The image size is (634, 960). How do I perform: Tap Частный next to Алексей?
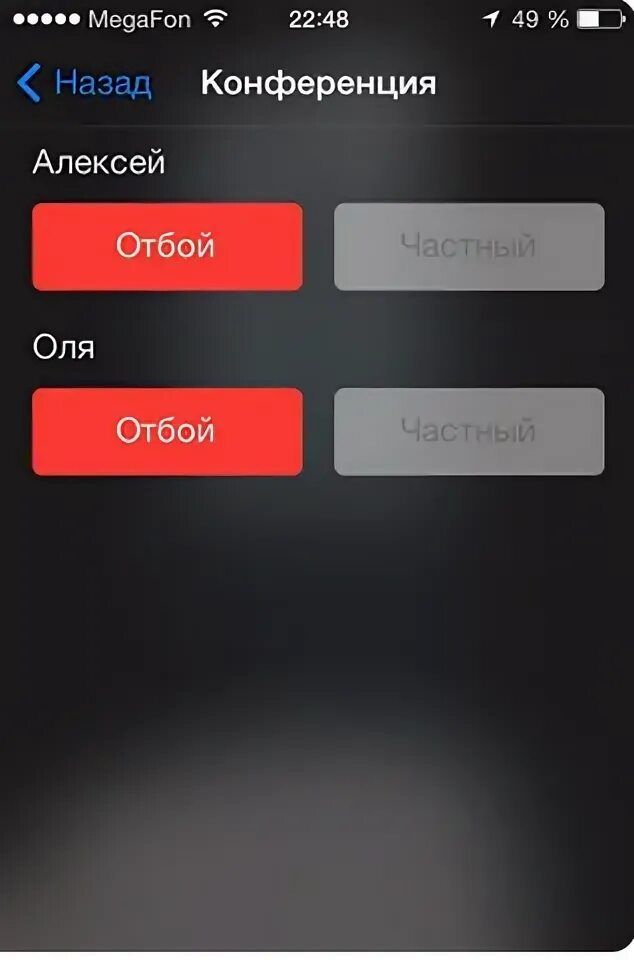(469, 246)
